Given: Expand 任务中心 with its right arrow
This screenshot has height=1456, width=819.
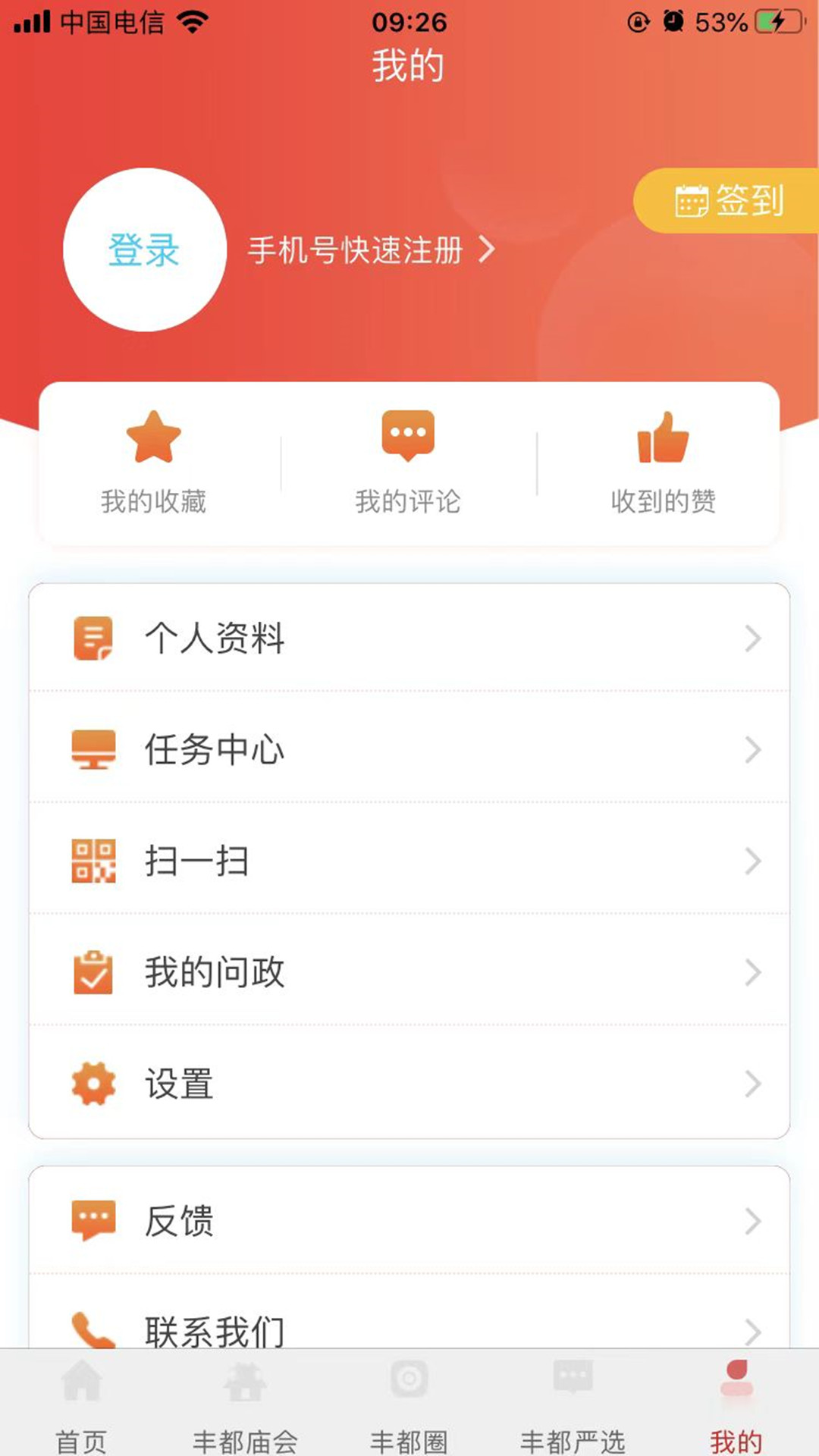Looking at the screenshot, I should 752,750.
